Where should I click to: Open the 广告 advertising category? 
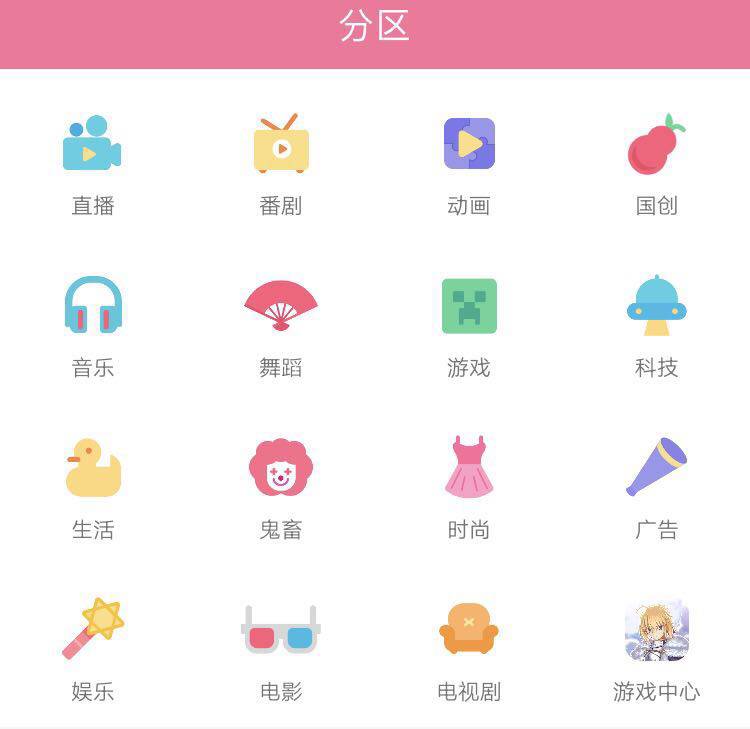click(x=657, y=469)
